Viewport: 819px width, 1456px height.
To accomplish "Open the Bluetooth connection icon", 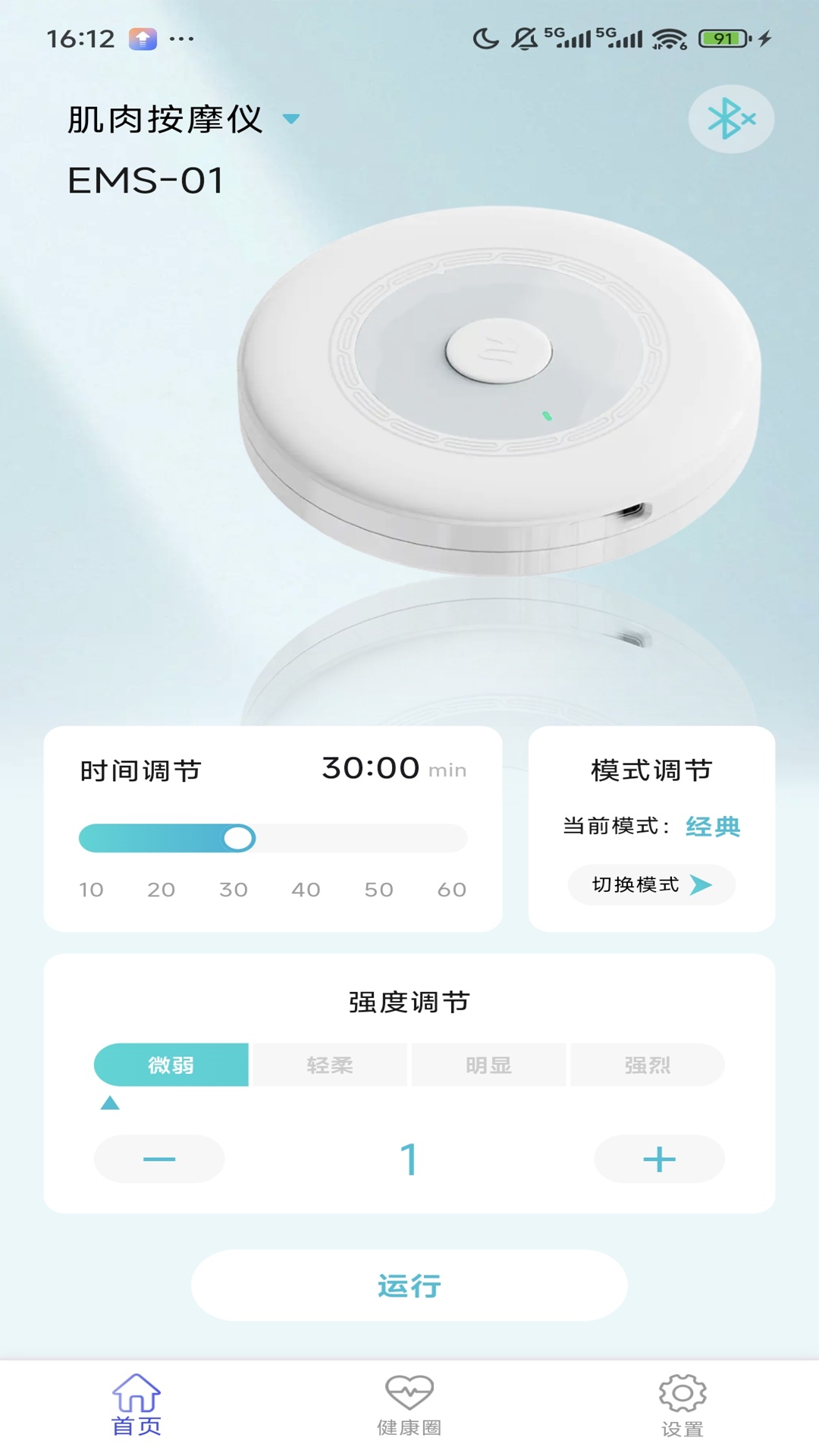I will coord(730,119).
